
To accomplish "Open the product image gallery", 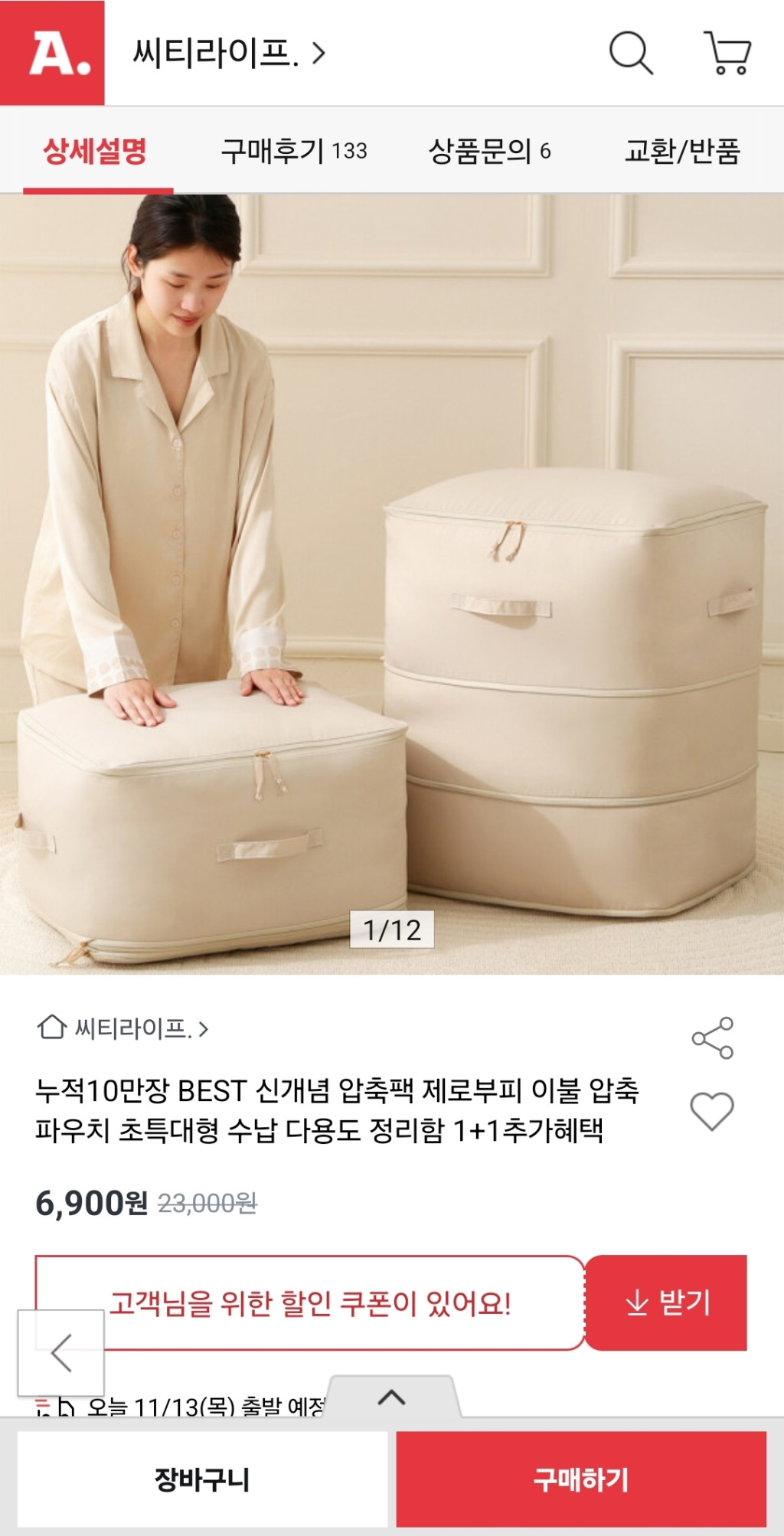I will click(x=392, y=582).
